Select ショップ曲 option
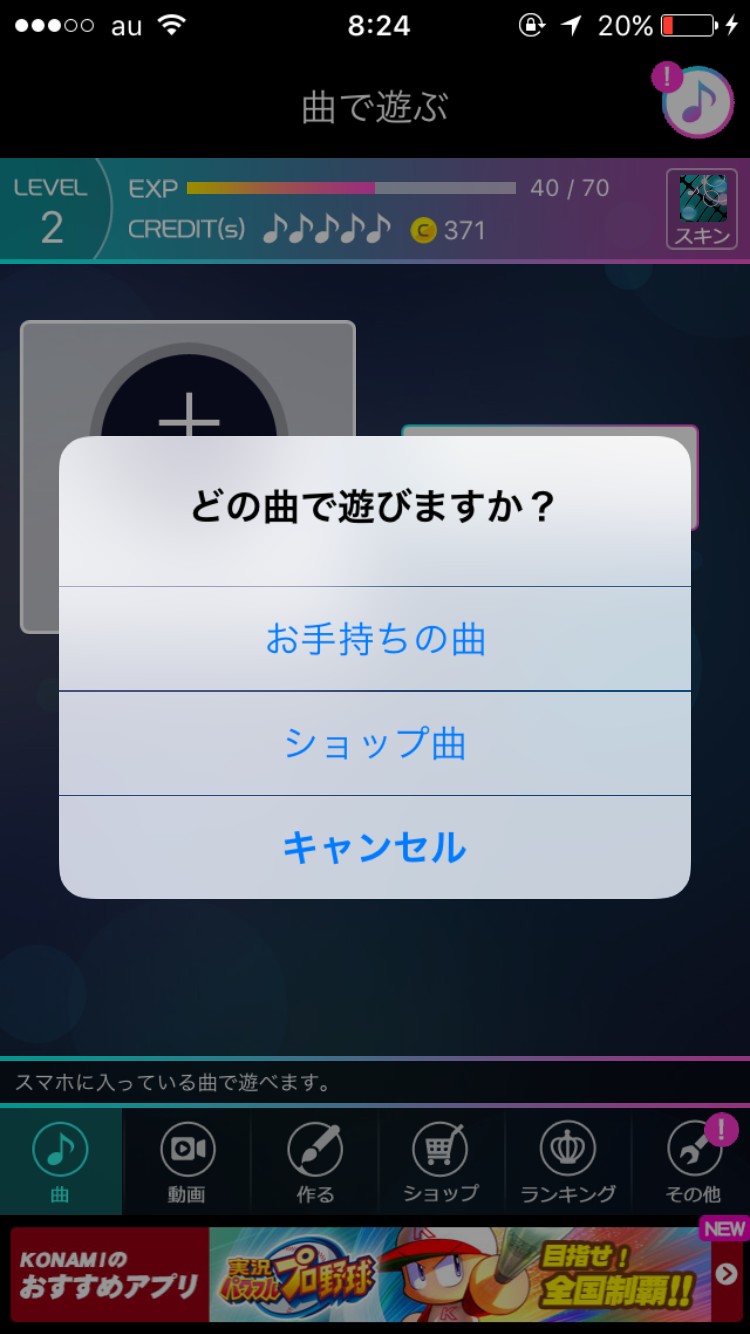750x1334 pixels. click(375, 744)
